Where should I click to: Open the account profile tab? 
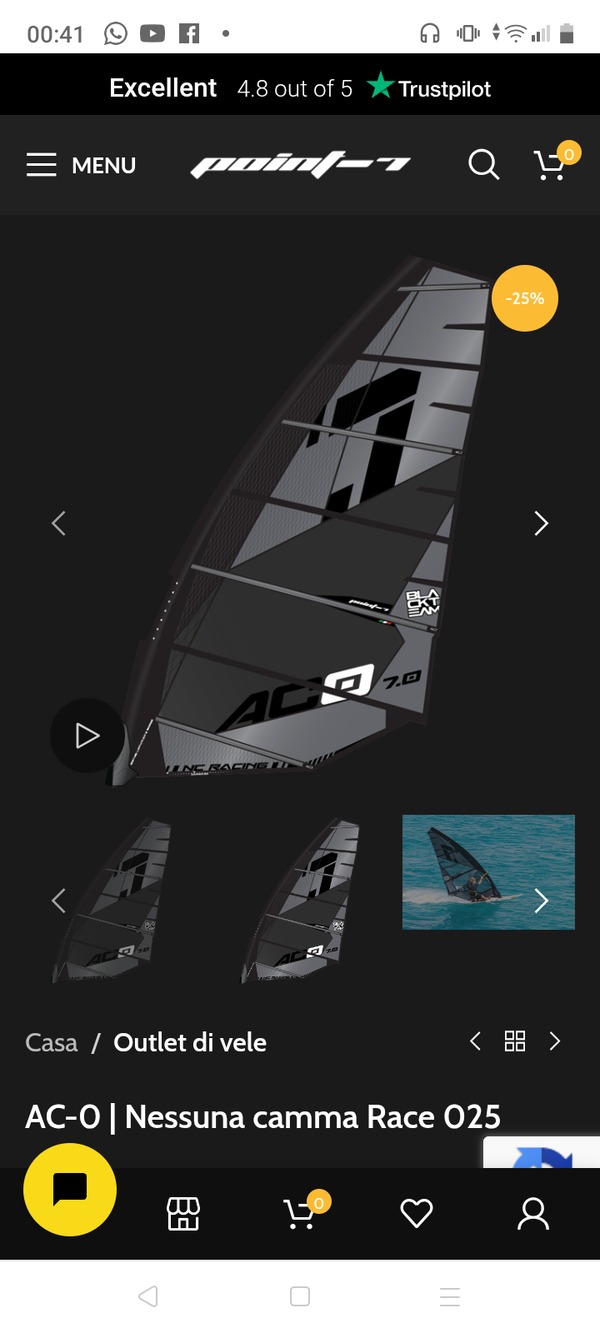coord(533,1214)
